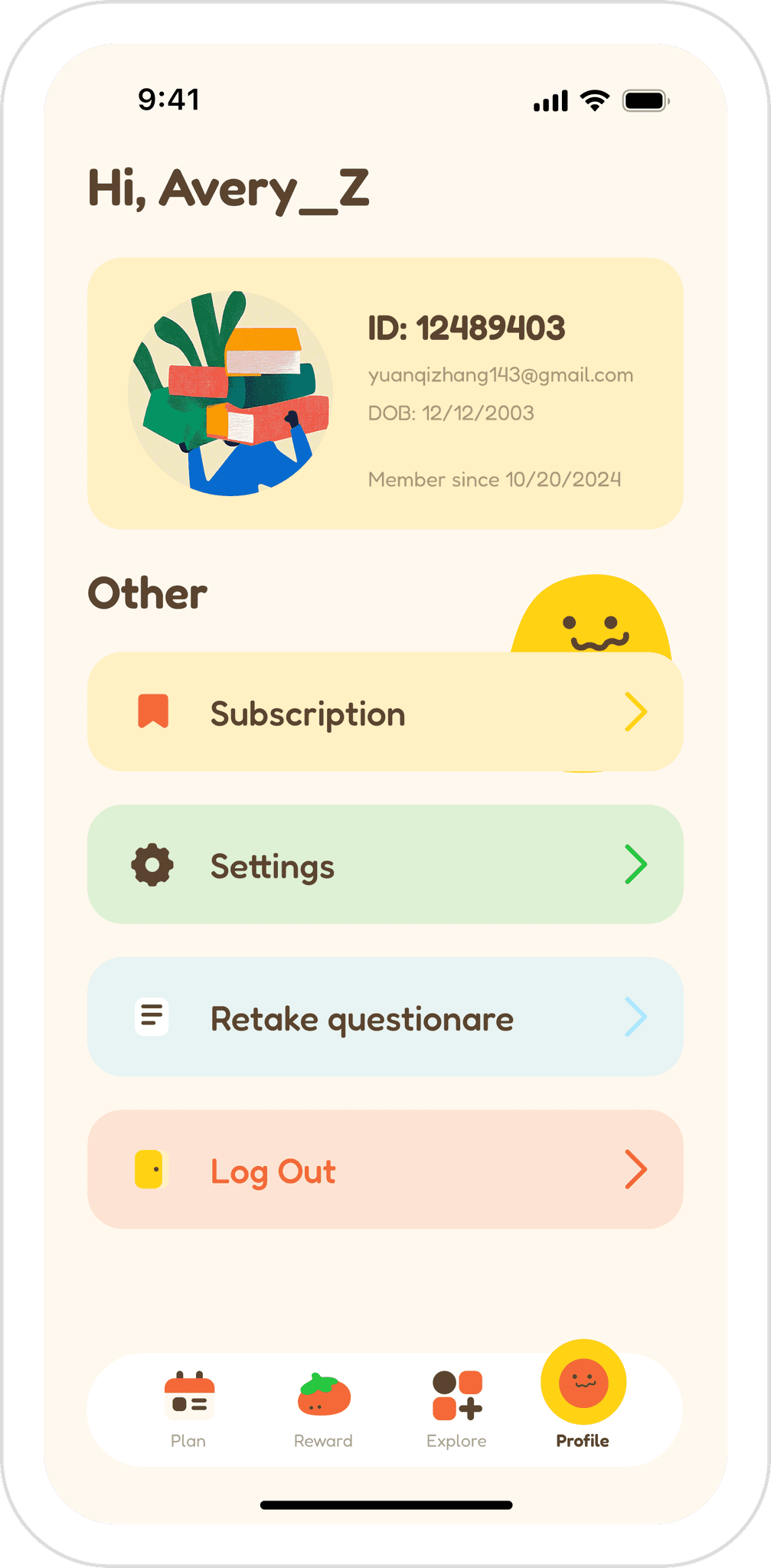Screen dimensions: 771x1568
Task: Tap Log Out
Action: click(384, 1170)
